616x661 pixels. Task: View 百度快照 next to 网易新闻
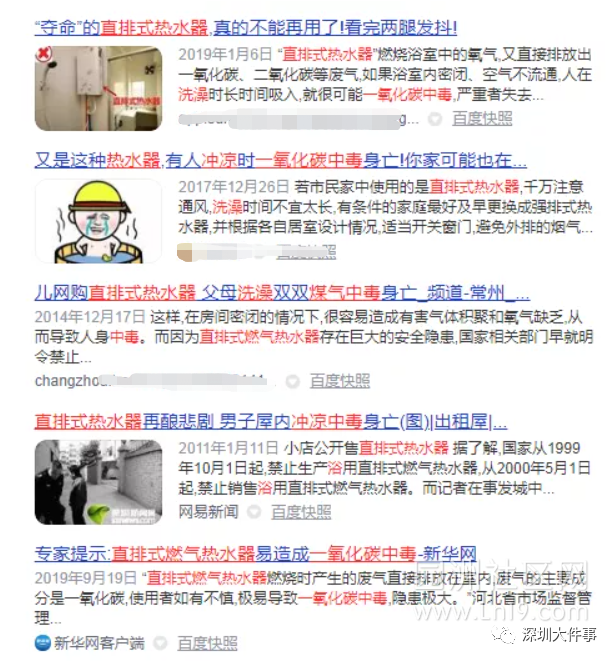click(x=301, y=511)
